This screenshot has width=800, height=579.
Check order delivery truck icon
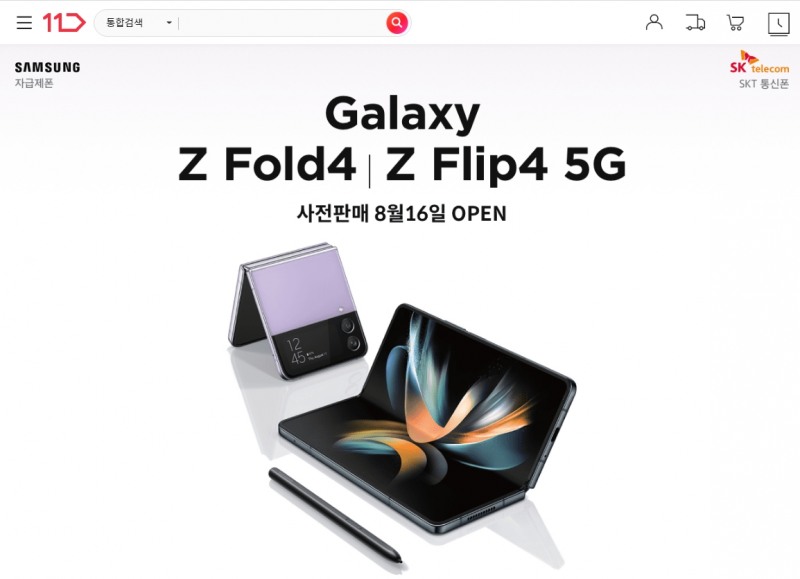695,22
